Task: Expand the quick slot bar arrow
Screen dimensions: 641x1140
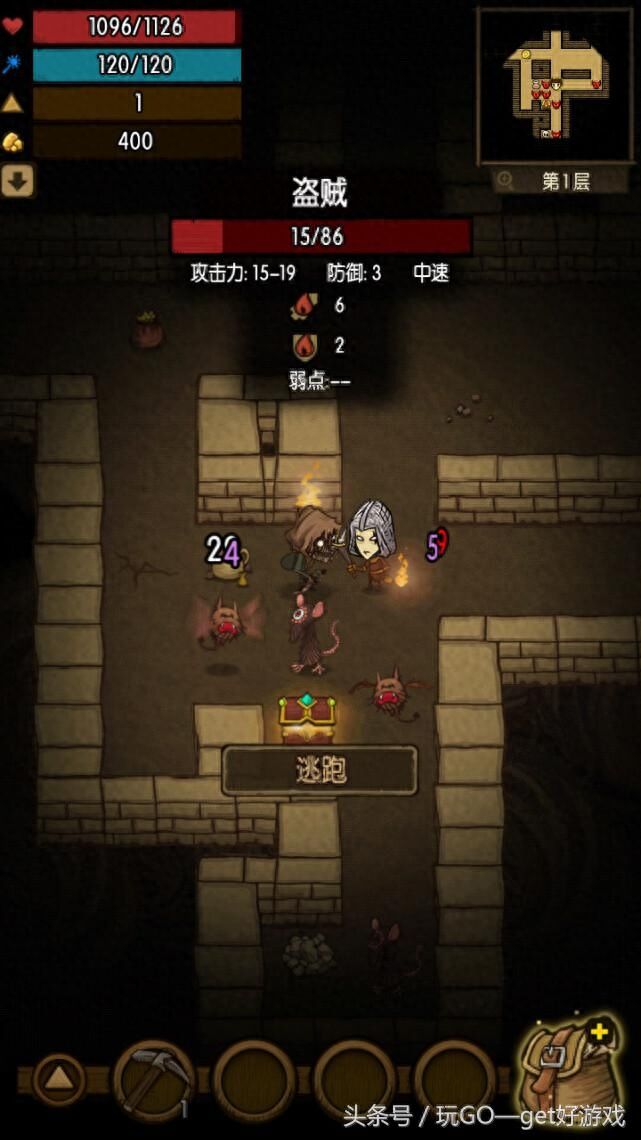Action: pyautogui.click(x=59, y=1080)
